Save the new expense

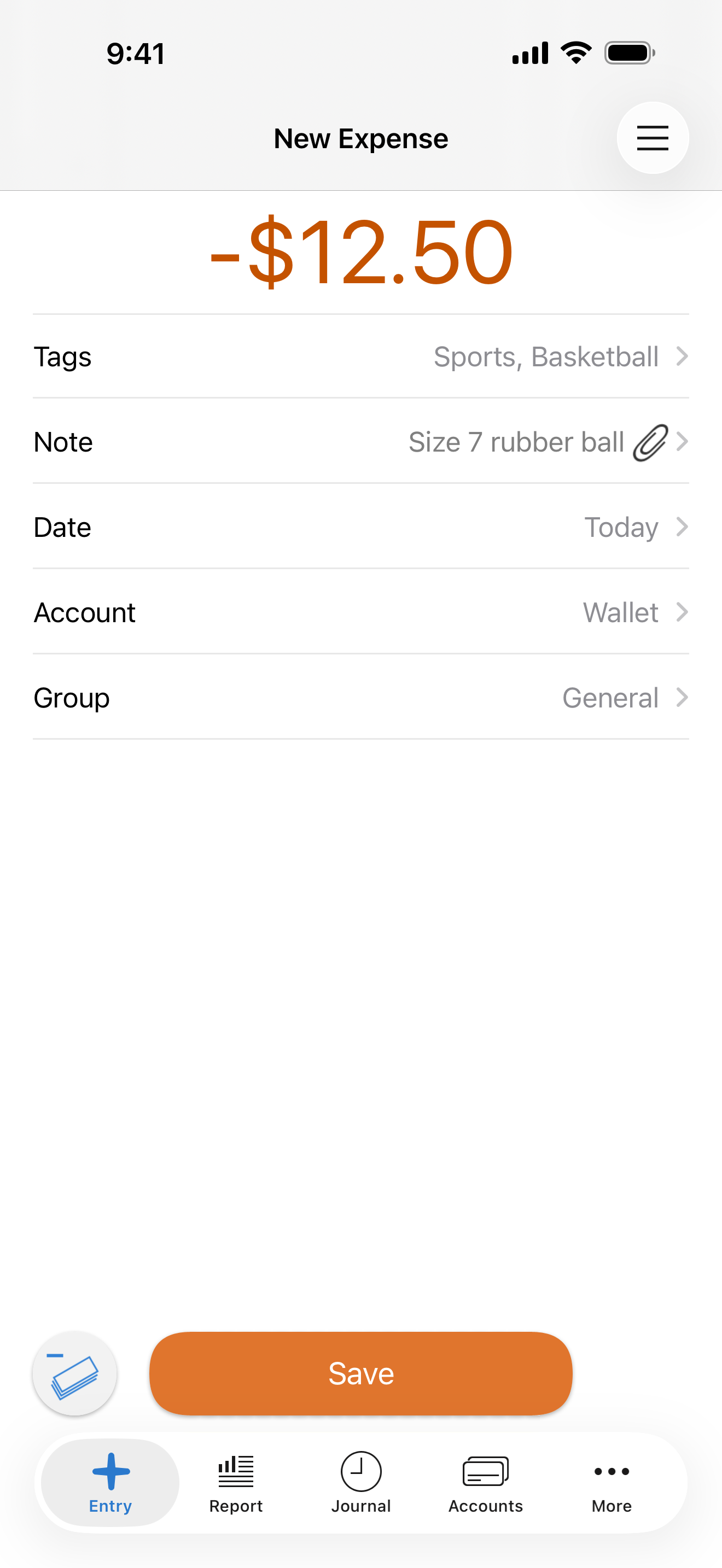coord(360,1373)
